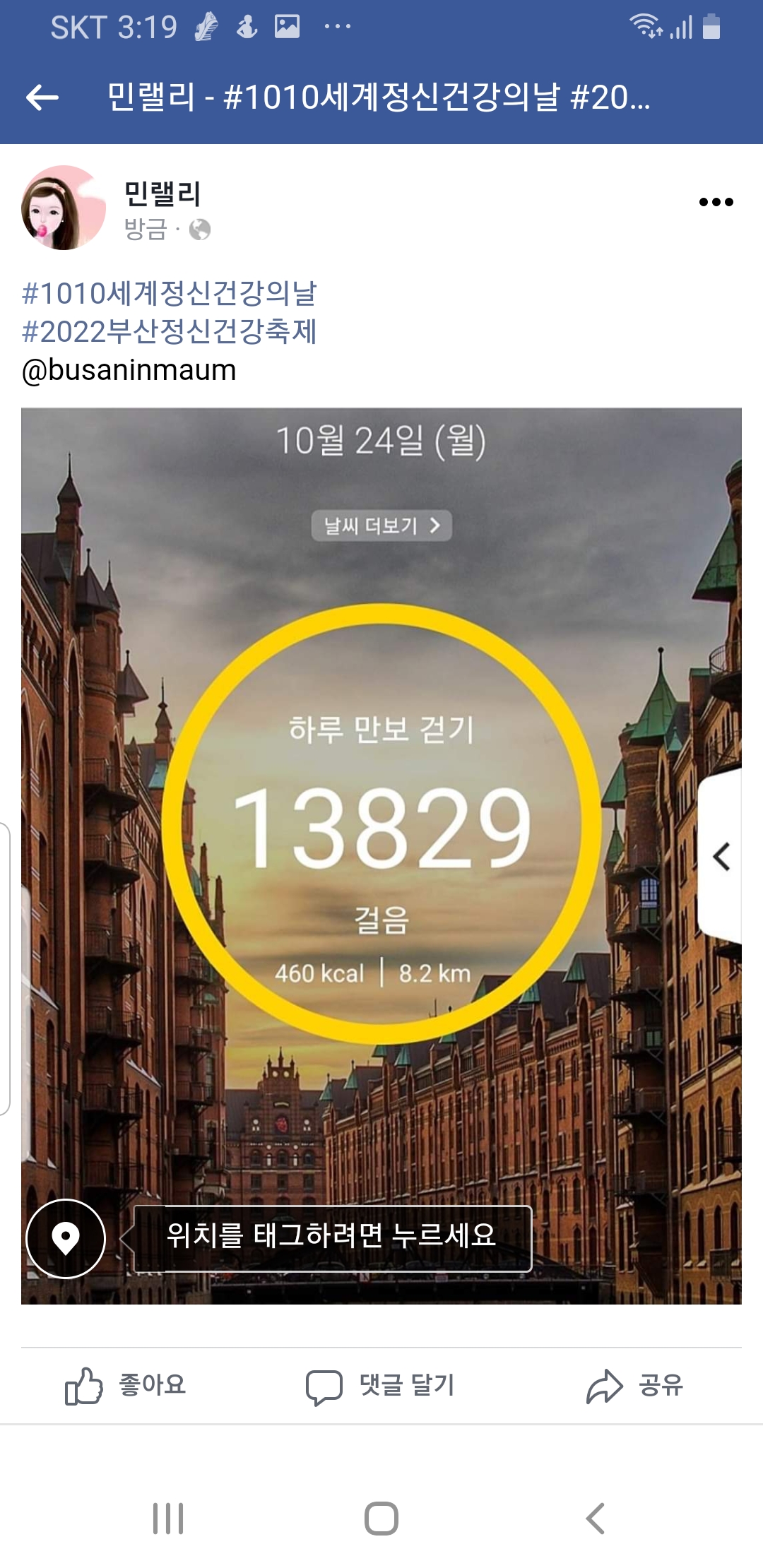Tap the system home button
Image resolution: width=763 pixels, height=1568 pixels.
[x=381, y=1518]
